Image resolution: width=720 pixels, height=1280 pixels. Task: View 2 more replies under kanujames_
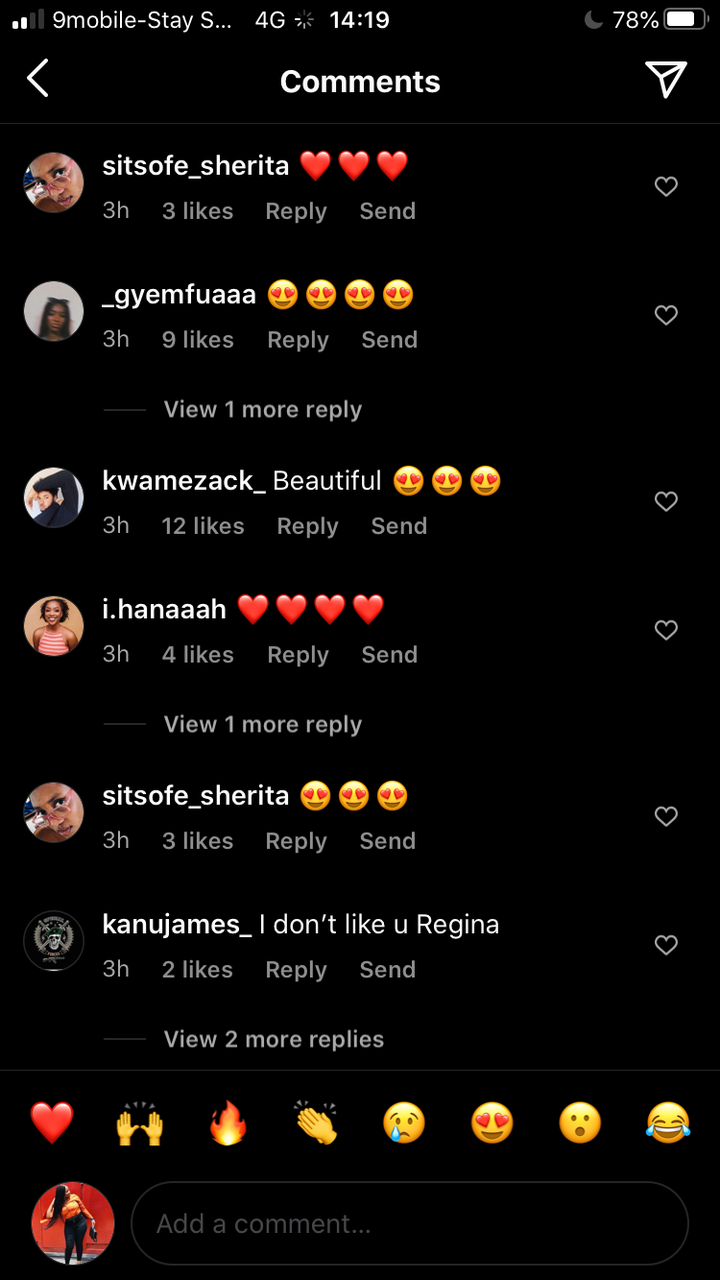click(273, 1039)
